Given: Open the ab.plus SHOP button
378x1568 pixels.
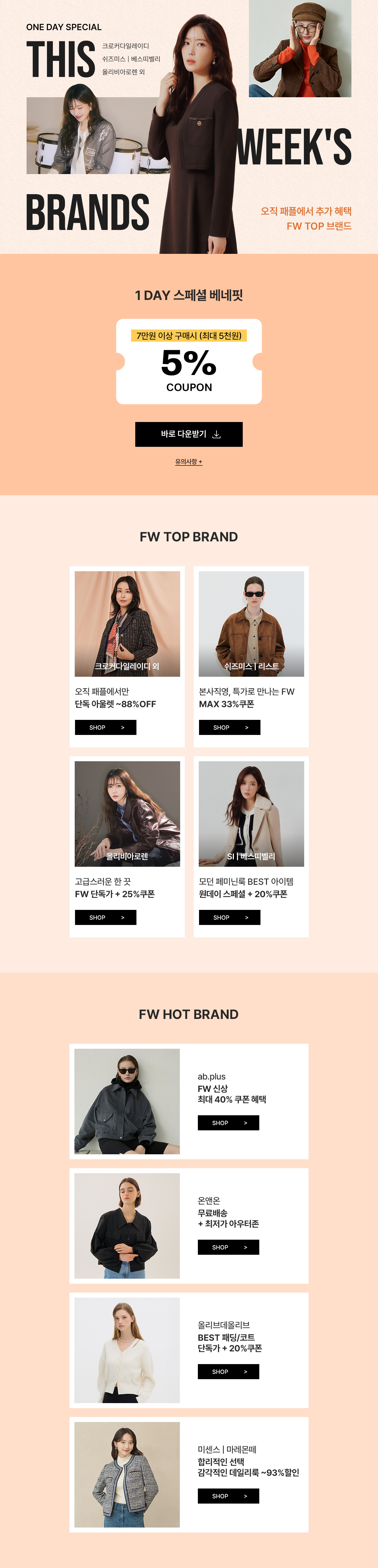Looking at the screenshot, I should (x=228, y=1123).
